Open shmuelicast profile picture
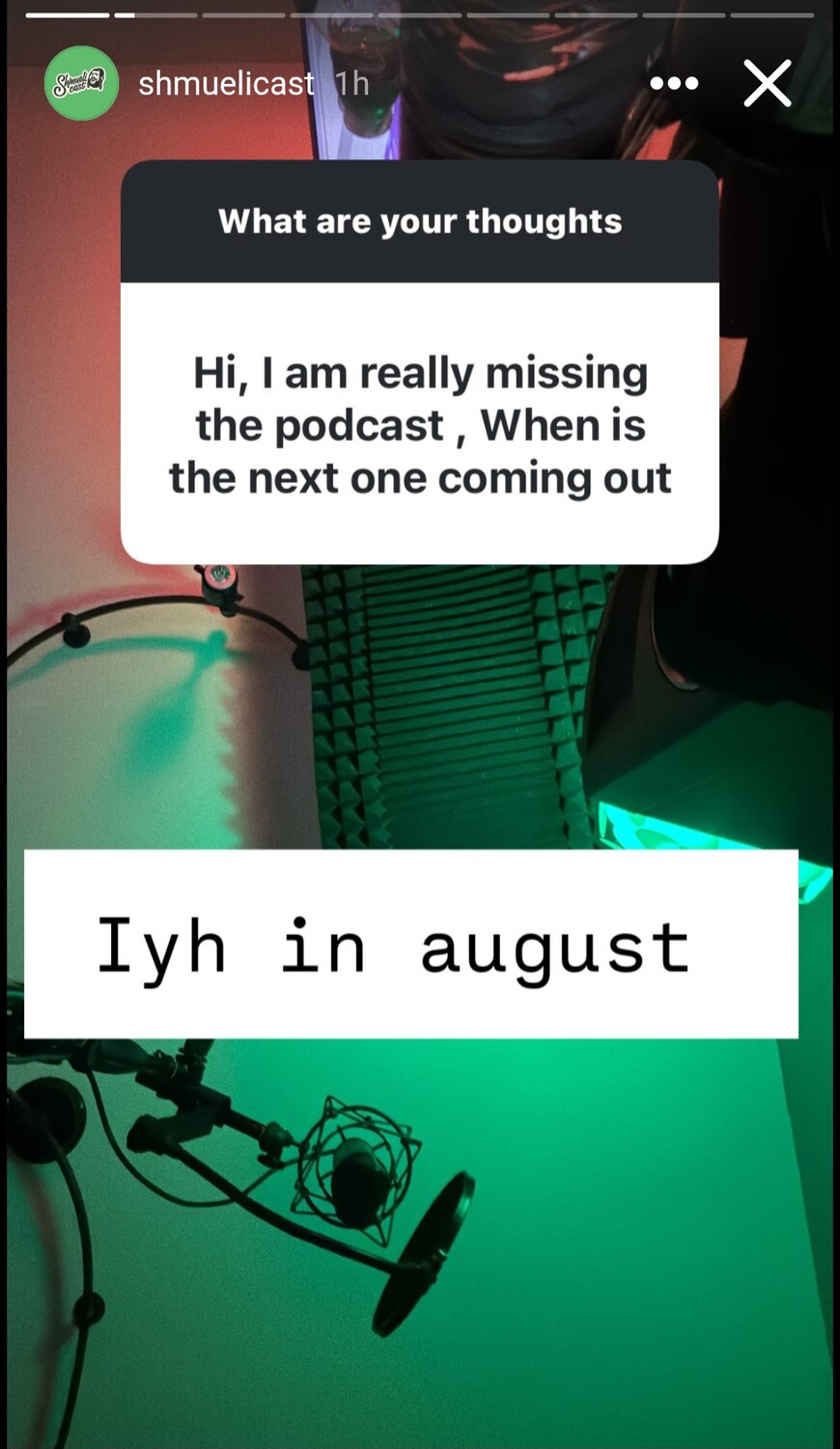The image size is (840, 1449). pyautogui.click(x=81, y=84)
